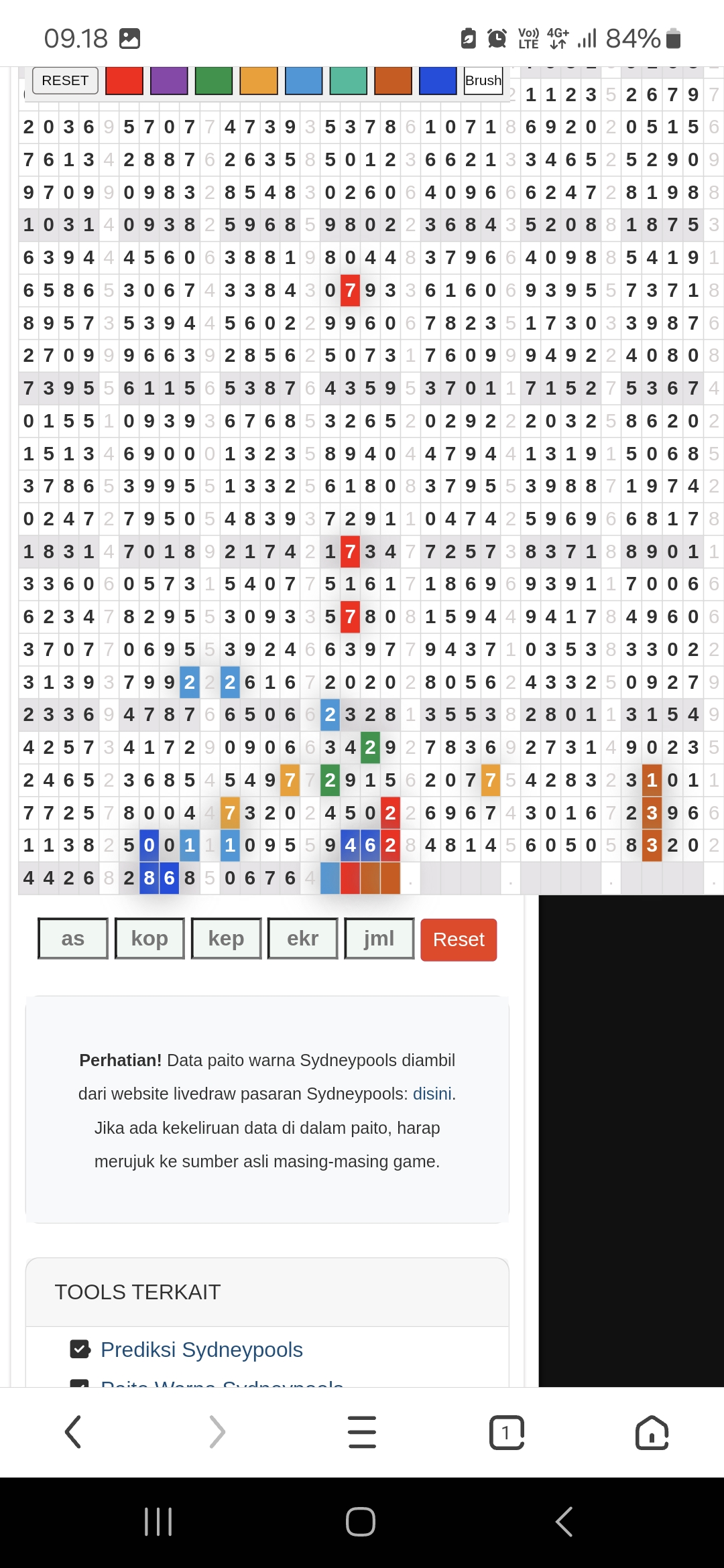
Task: Activate the Brush tool
Action: (x=483, y=80)
